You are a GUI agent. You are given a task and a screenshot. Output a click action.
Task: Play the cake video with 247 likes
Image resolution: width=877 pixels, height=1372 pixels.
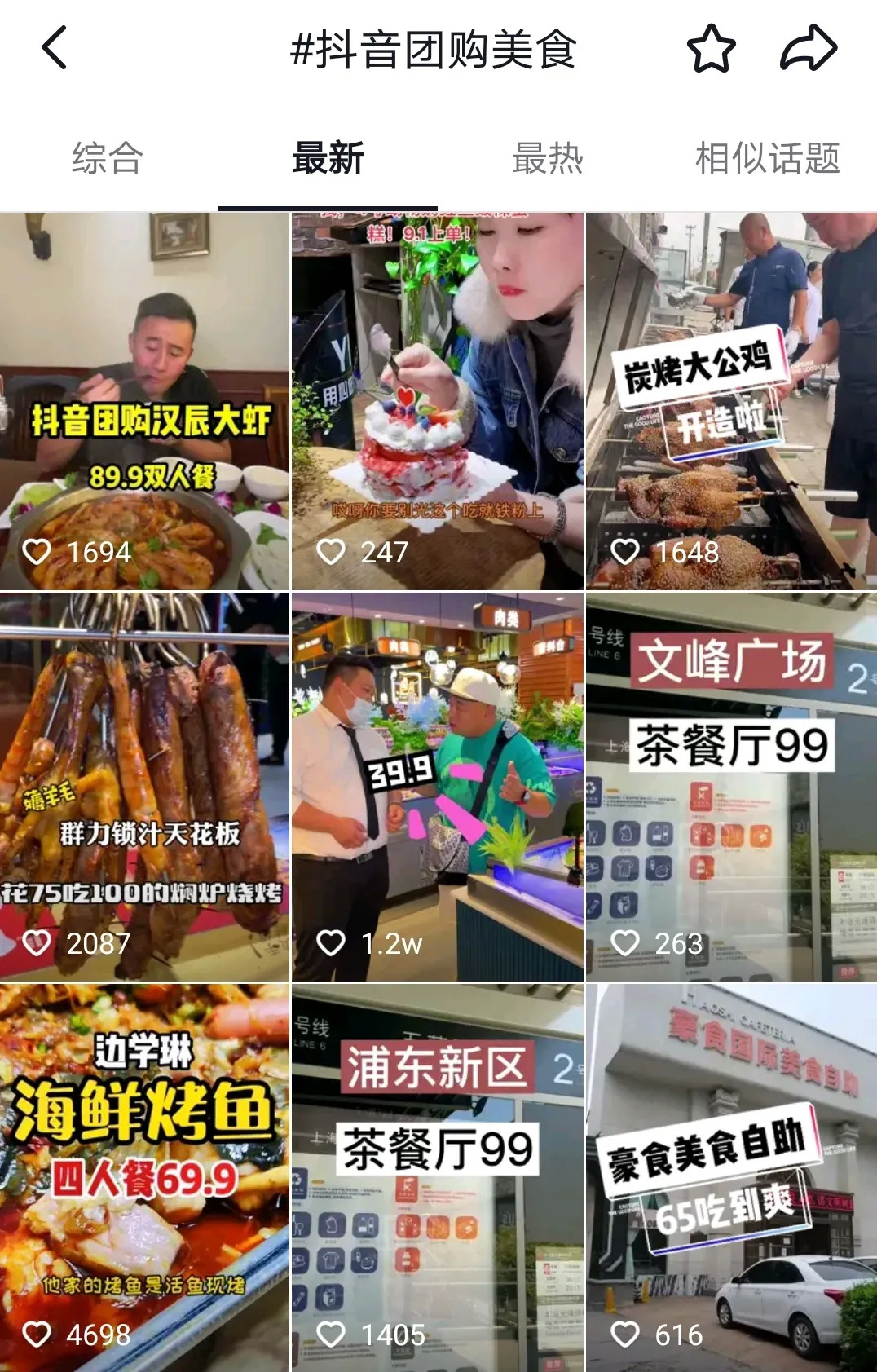438,401
